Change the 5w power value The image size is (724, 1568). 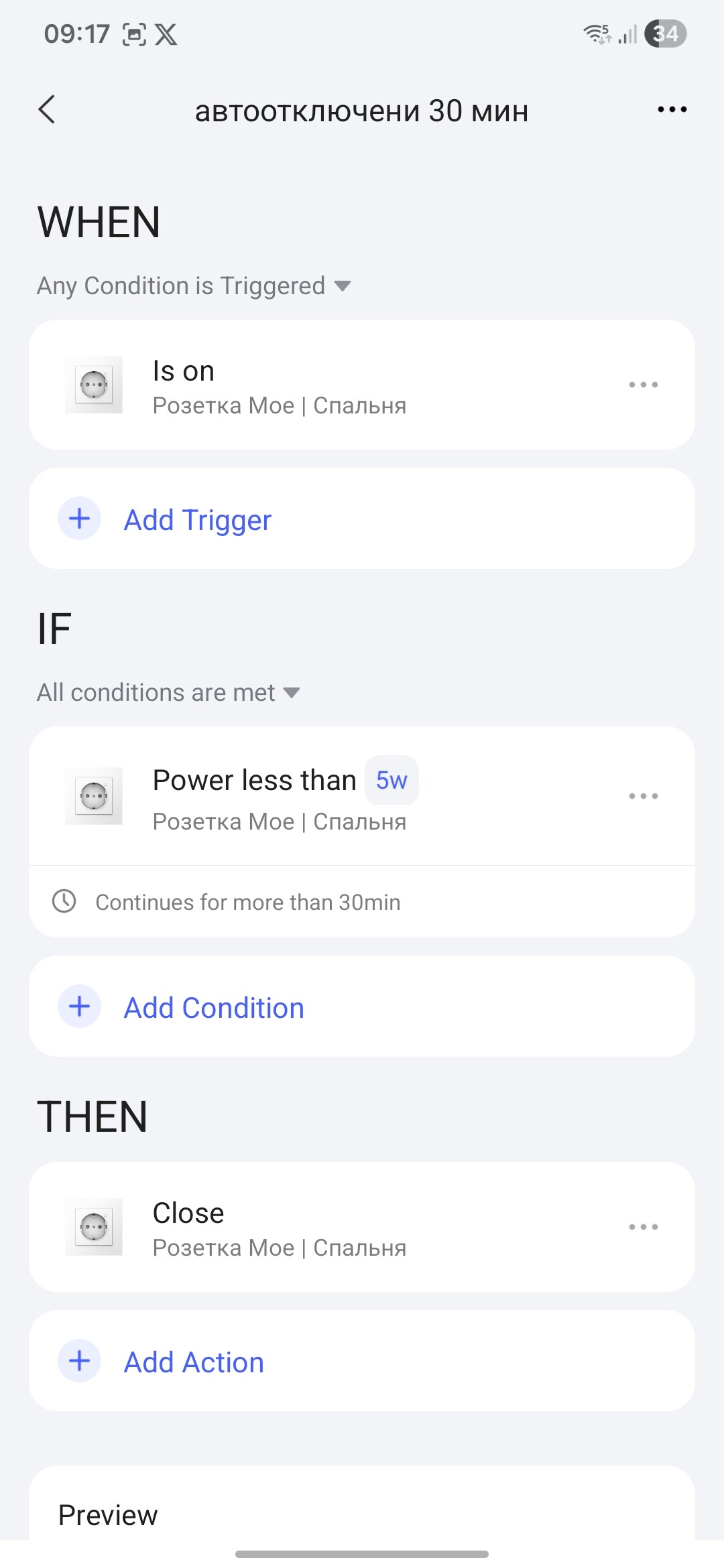coord(391,781)
